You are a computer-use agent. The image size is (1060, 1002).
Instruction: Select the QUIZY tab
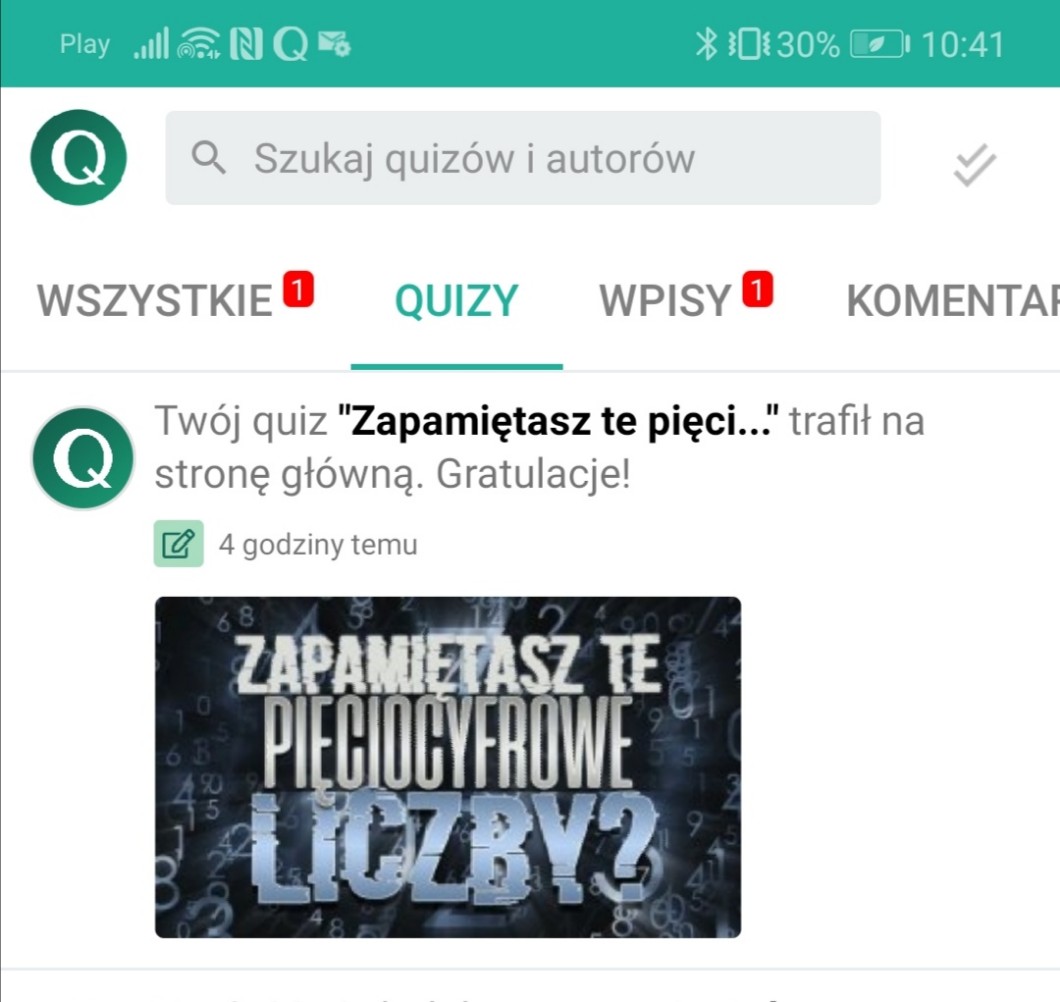pos(456,301)
